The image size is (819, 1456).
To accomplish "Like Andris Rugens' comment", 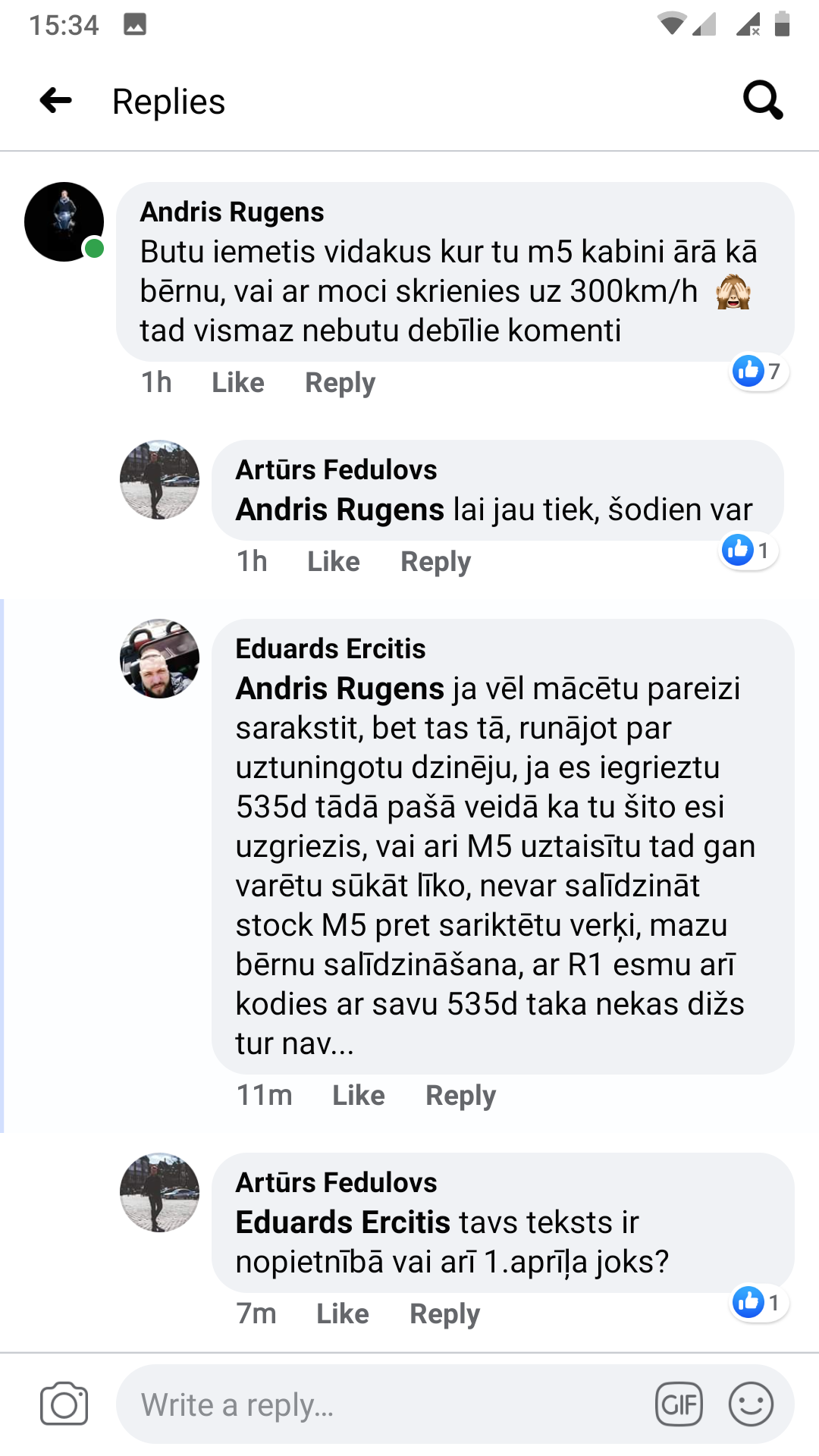I will pos(237,383).
